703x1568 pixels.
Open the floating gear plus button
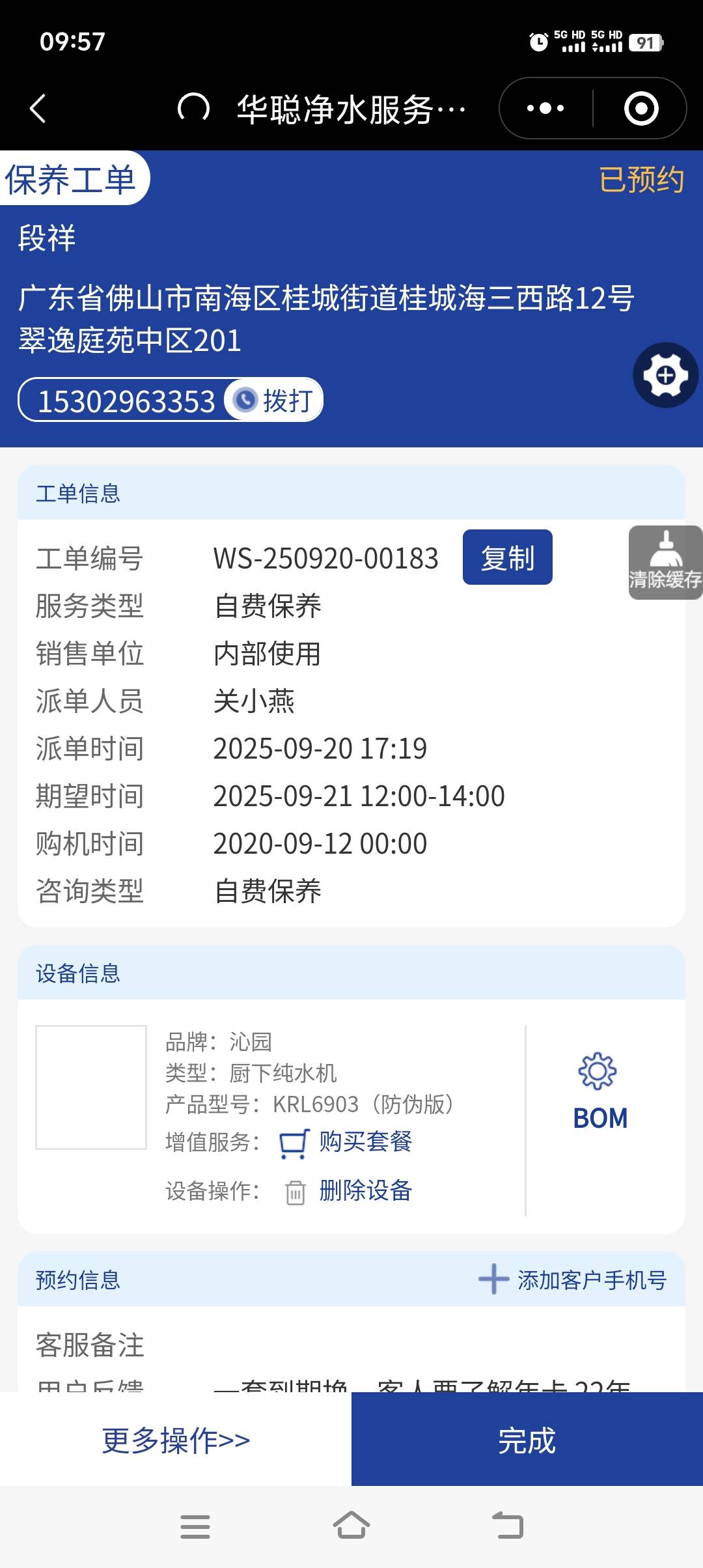click(665, 375)
